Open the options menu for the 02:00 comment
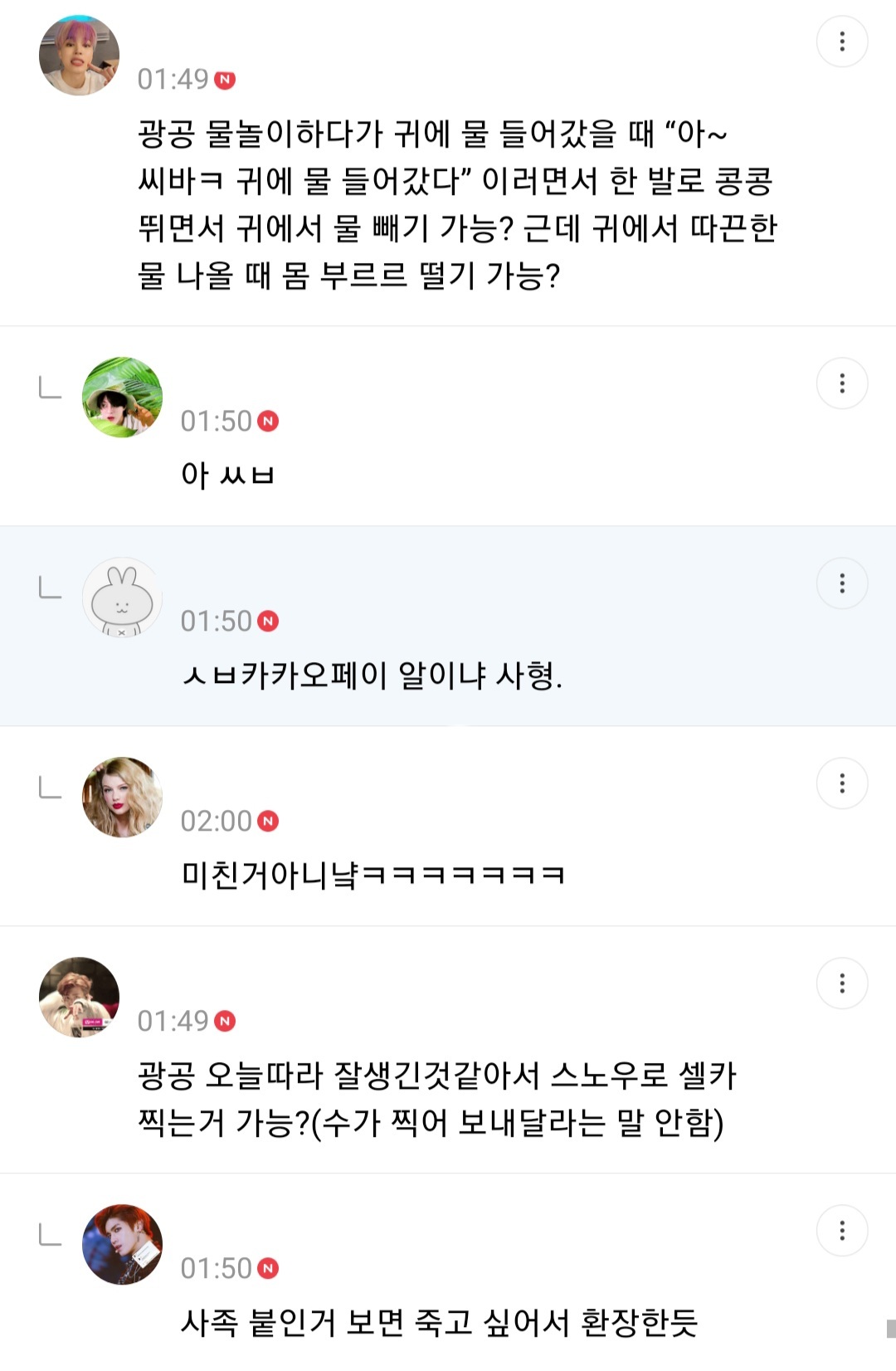 point(843,782)
